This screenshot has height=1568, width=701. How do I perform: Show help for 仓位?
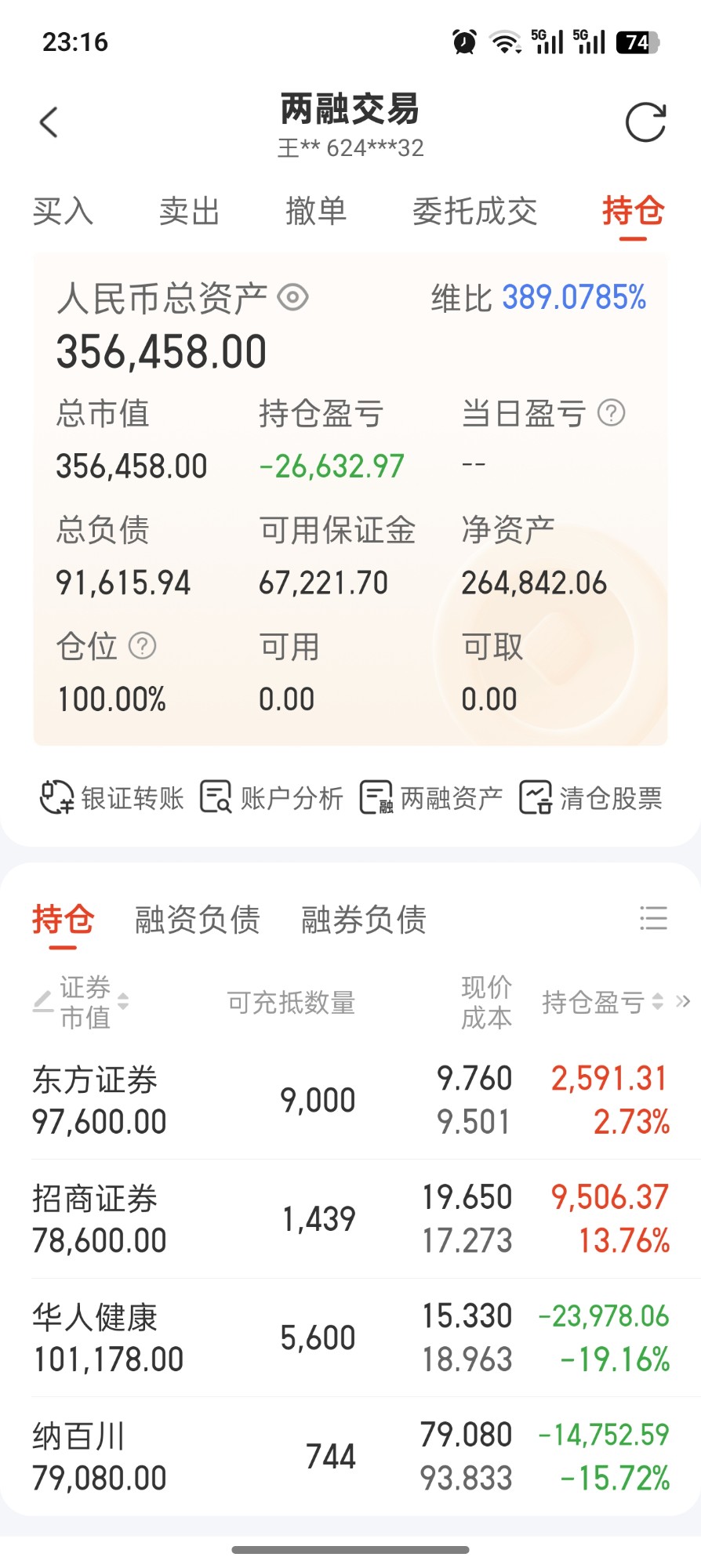coord(142,646)
